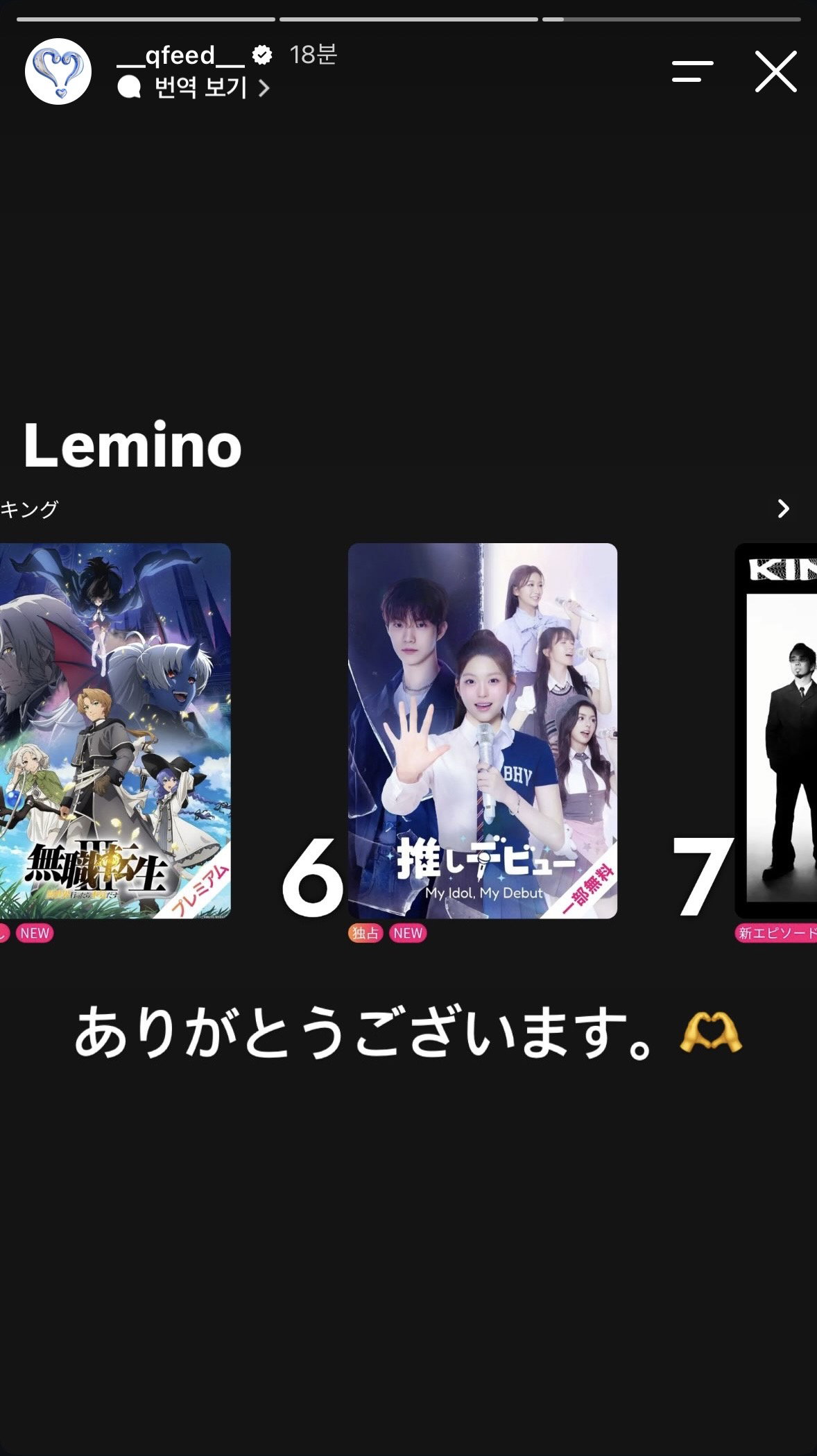Image resolution: width=817 pixels, height=1456 pixels.
Task: Open __qfeed__ profile picture
Action: tap(58, 71)
